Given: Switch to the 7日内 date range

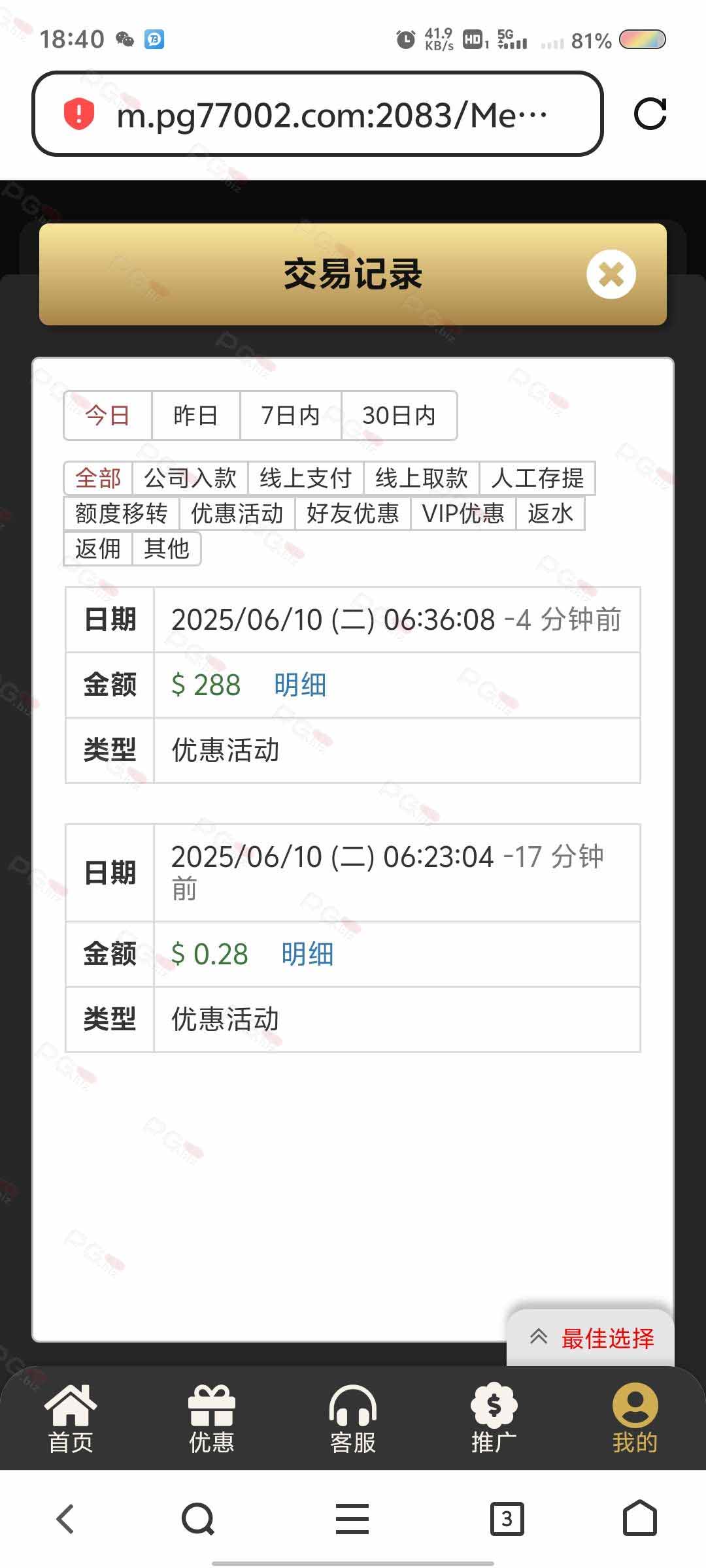Looking at the screenshot, I should point(290,416).
